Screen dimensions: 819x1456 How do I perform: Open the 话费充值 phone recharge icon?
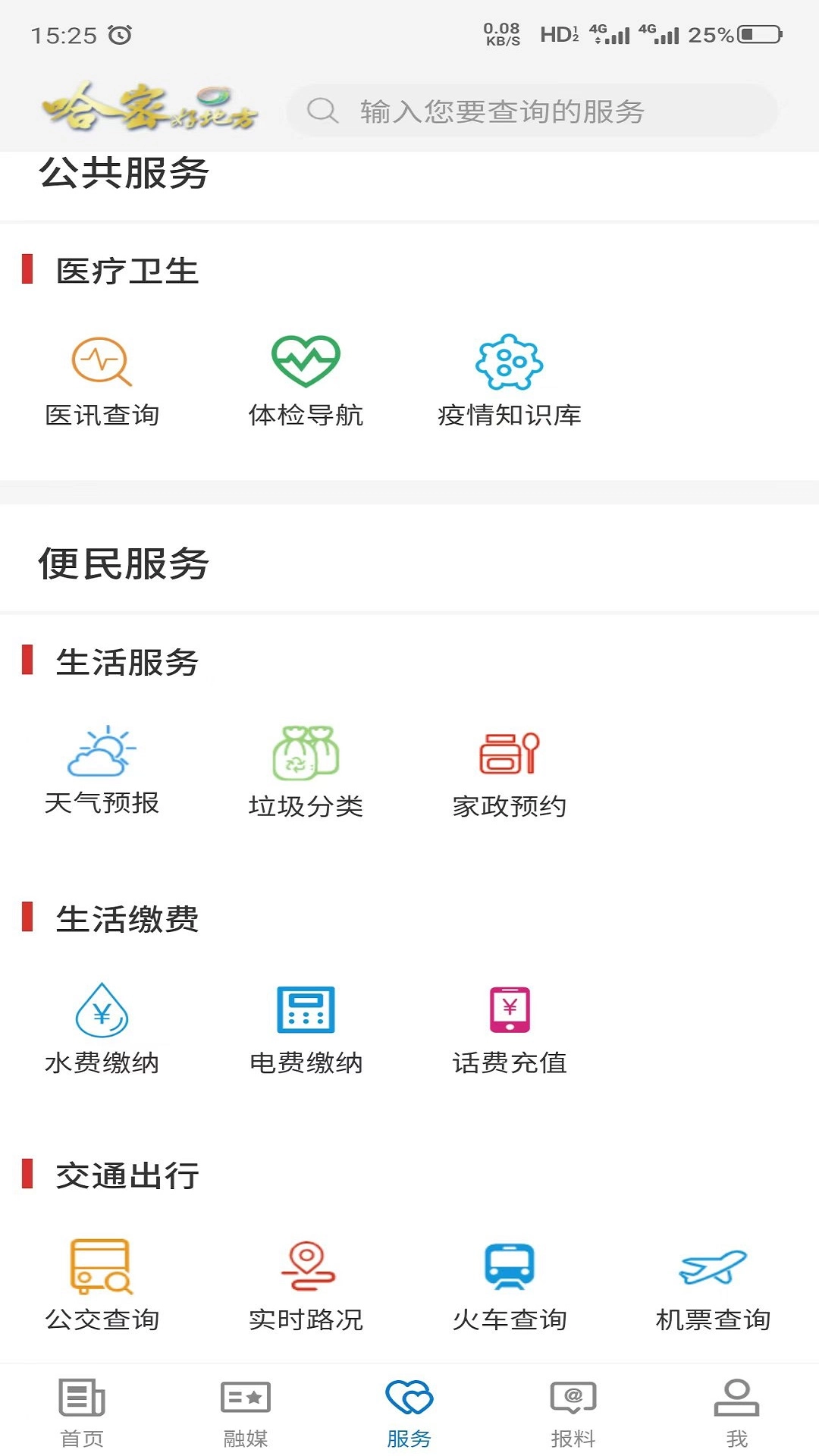tap(510, 1014)
